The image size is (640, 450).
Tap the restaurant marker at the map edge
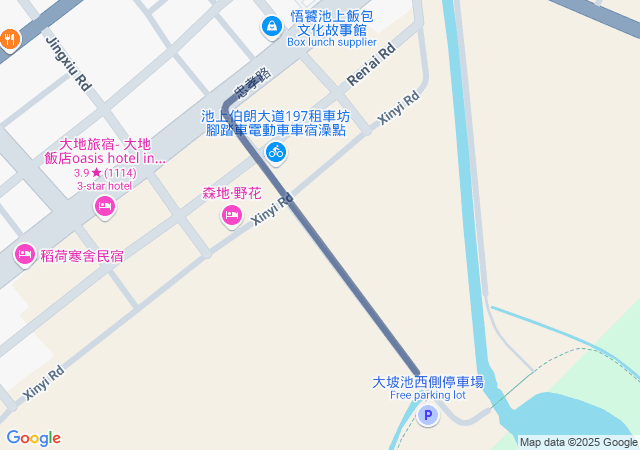pos(10,40)
